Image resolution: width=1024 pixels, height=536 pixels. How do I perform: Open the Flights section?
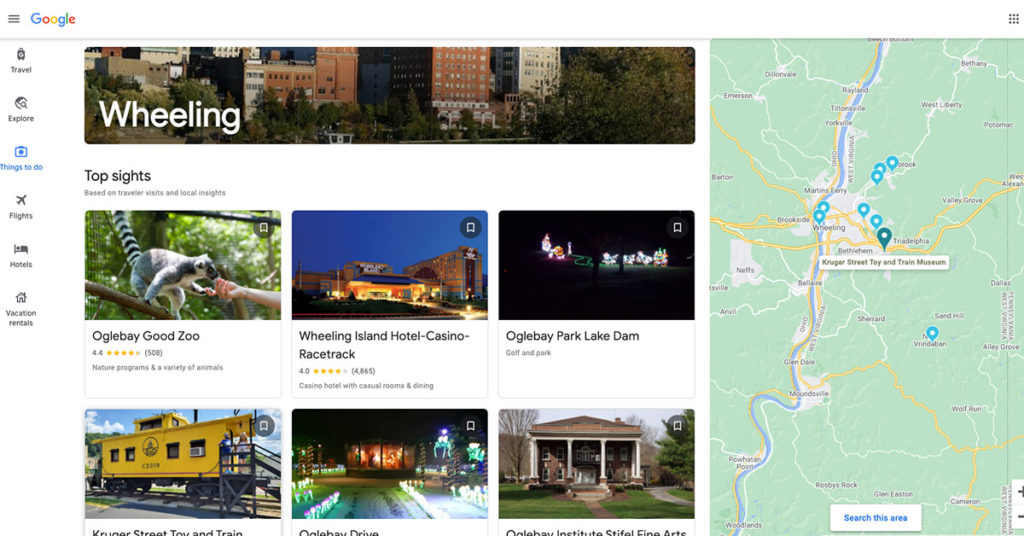point(21,206)
